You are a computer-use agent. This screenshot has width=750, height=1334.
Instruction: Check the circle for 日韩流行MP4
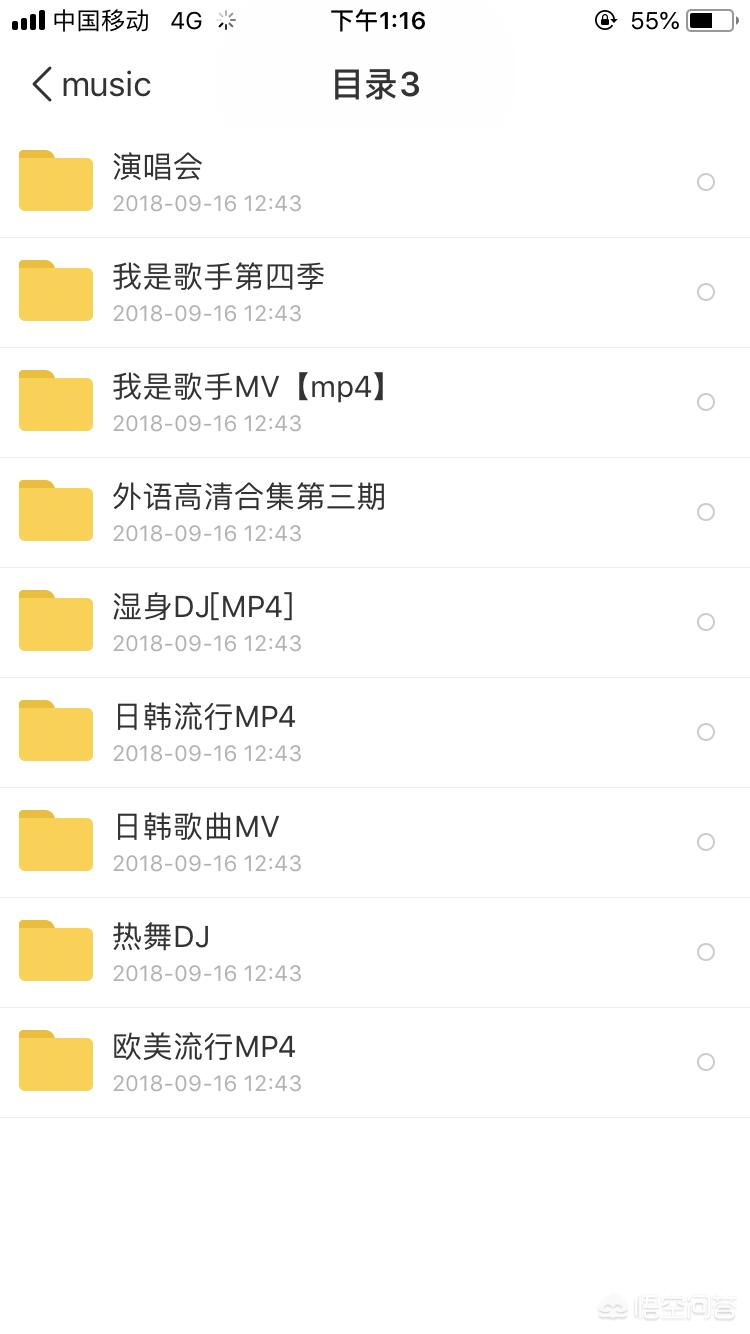pyautogui.click(x=706, y=732)
